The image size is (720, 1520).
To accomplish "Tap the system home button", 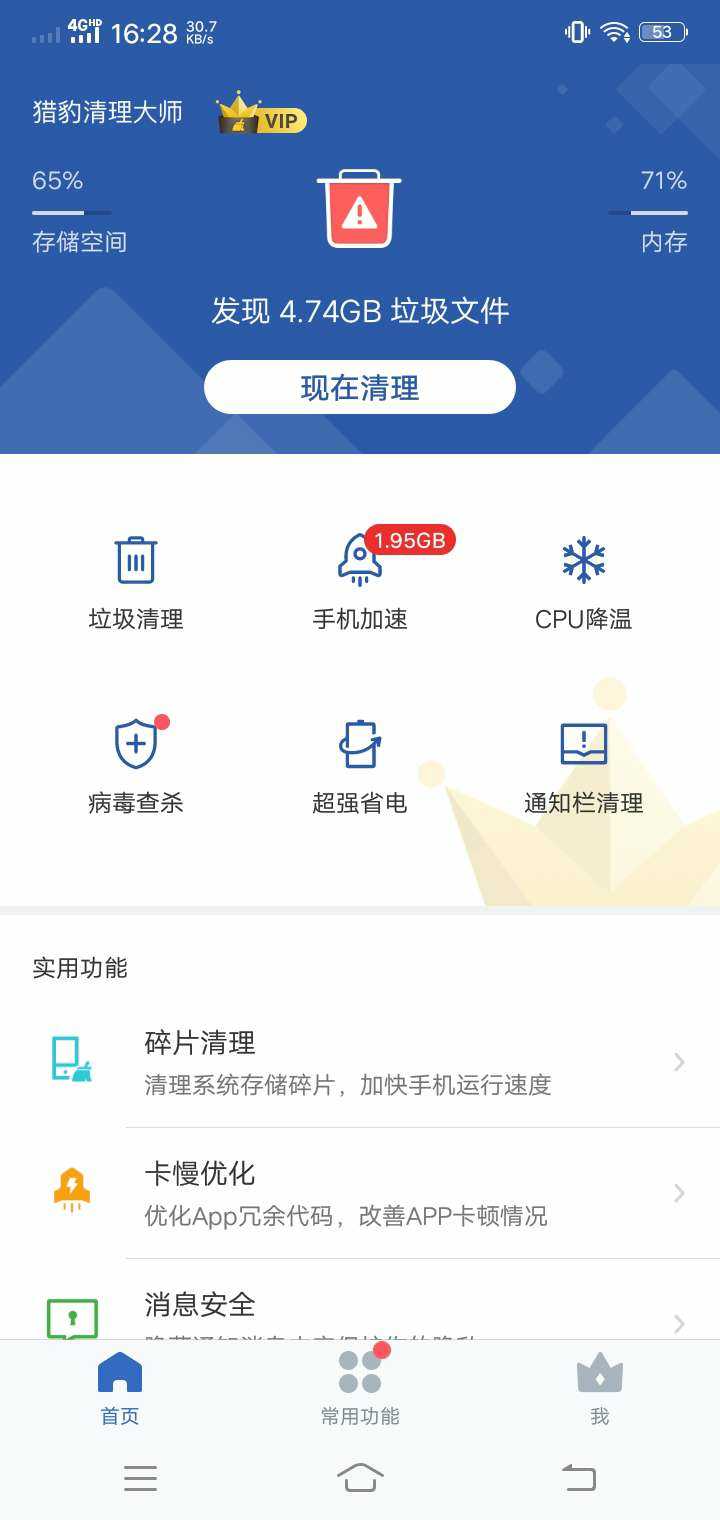I will pyautogui.click(x=360, y=1477).
